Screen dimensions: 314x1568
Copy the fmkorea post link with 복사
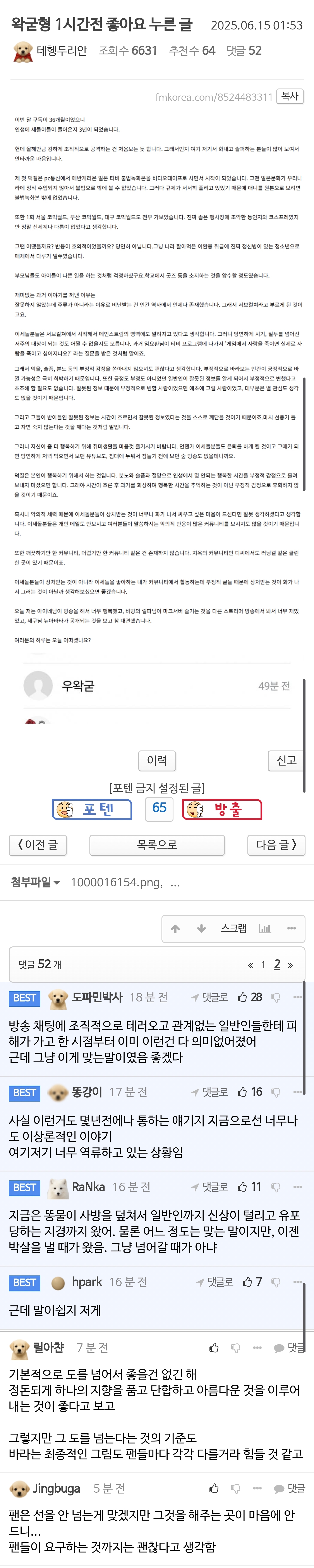(x=290, y=96)
